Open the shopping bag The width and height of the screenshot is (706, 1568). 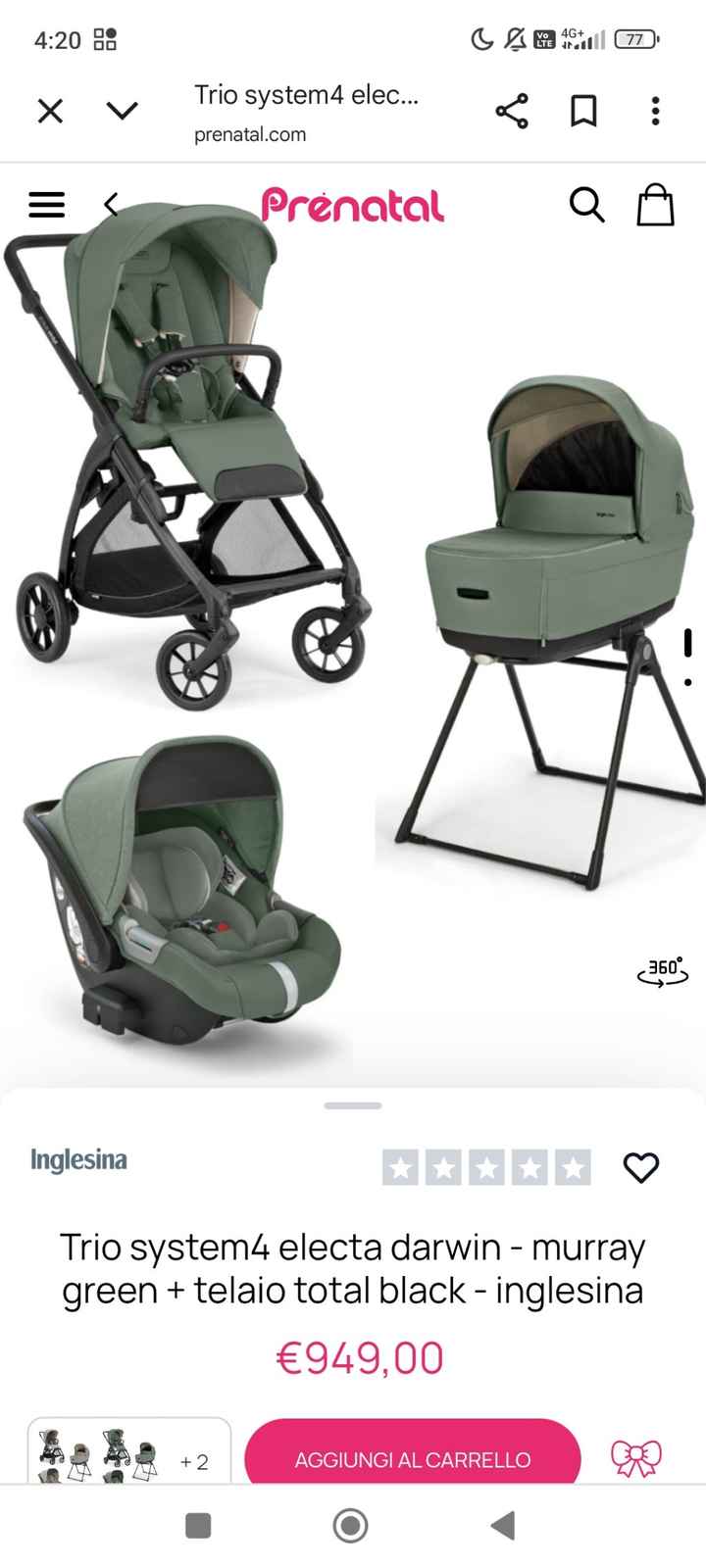click(x=655, y=205)
